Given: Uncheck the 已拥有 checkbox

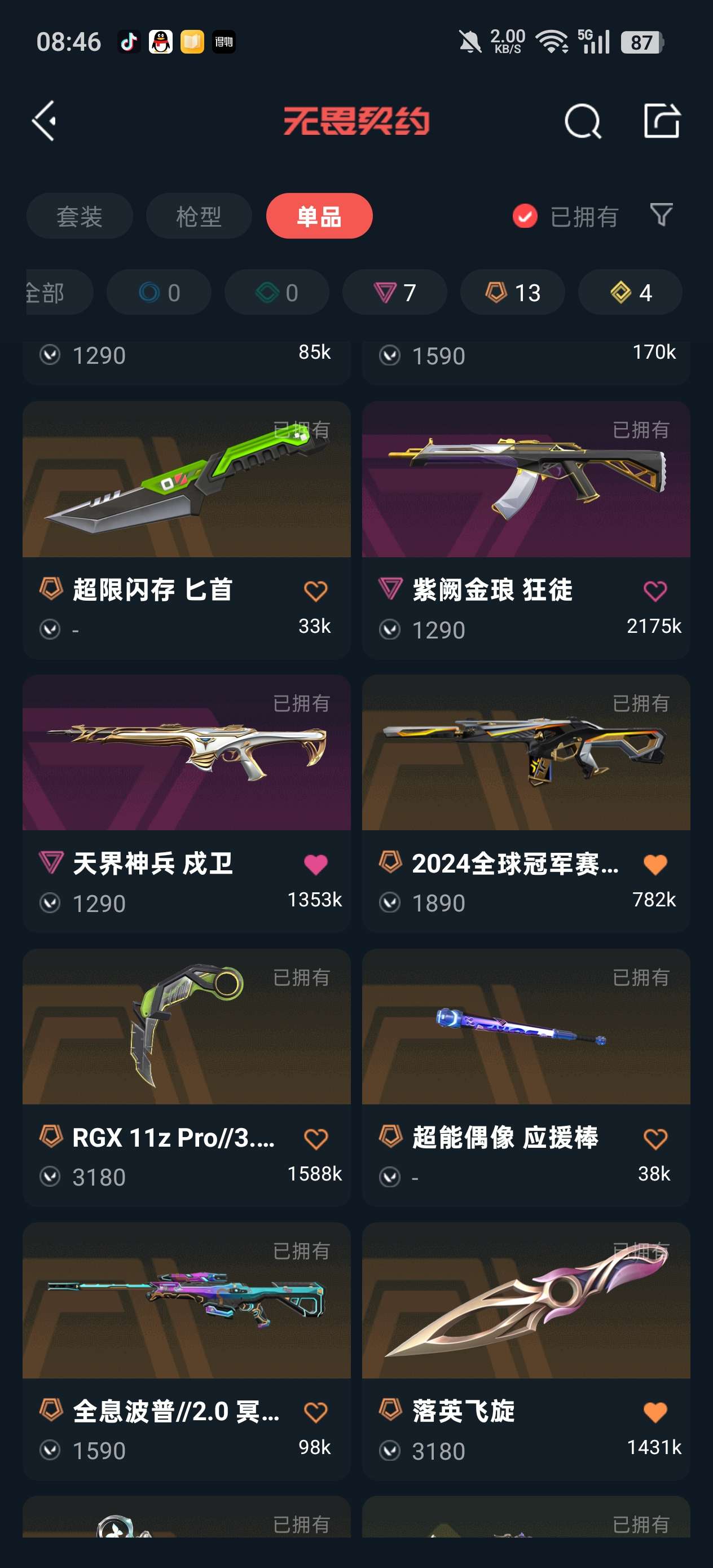Looking at the screenshot, I should coord(525,216).
